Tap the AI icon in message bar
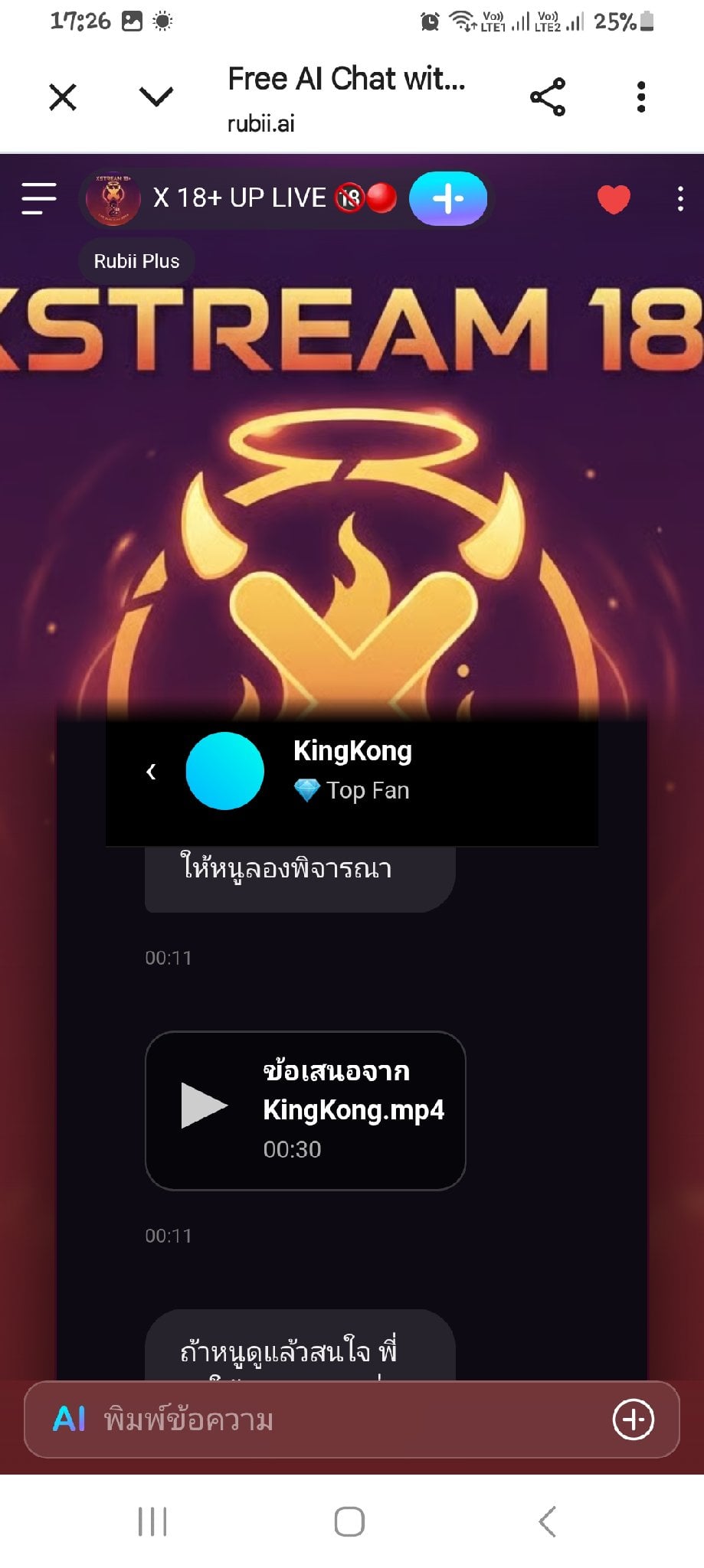 [x=69, y=1419]
